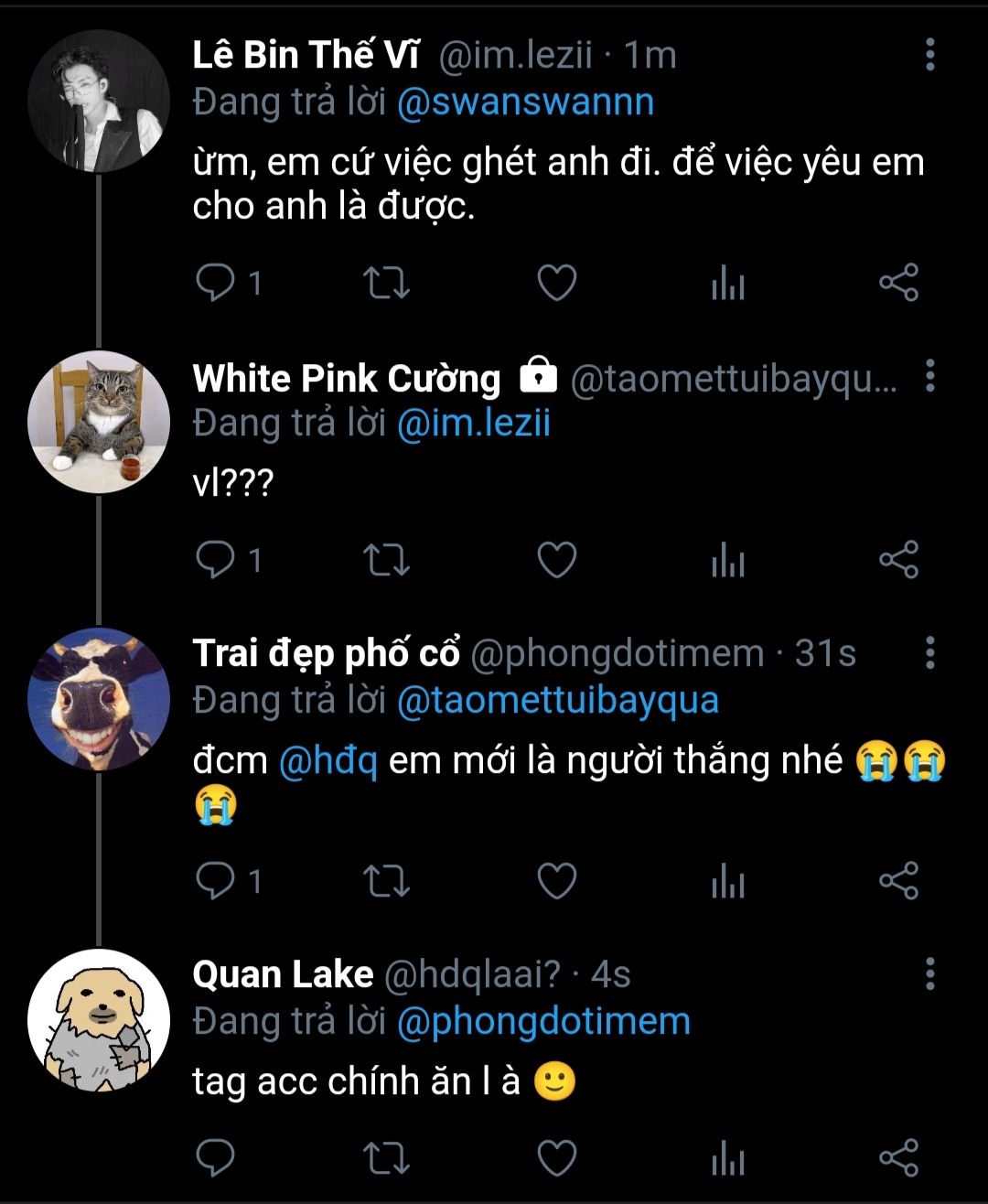
Task: Share Lê Bin Thế Vĩ's tweet
Action: 898,283
